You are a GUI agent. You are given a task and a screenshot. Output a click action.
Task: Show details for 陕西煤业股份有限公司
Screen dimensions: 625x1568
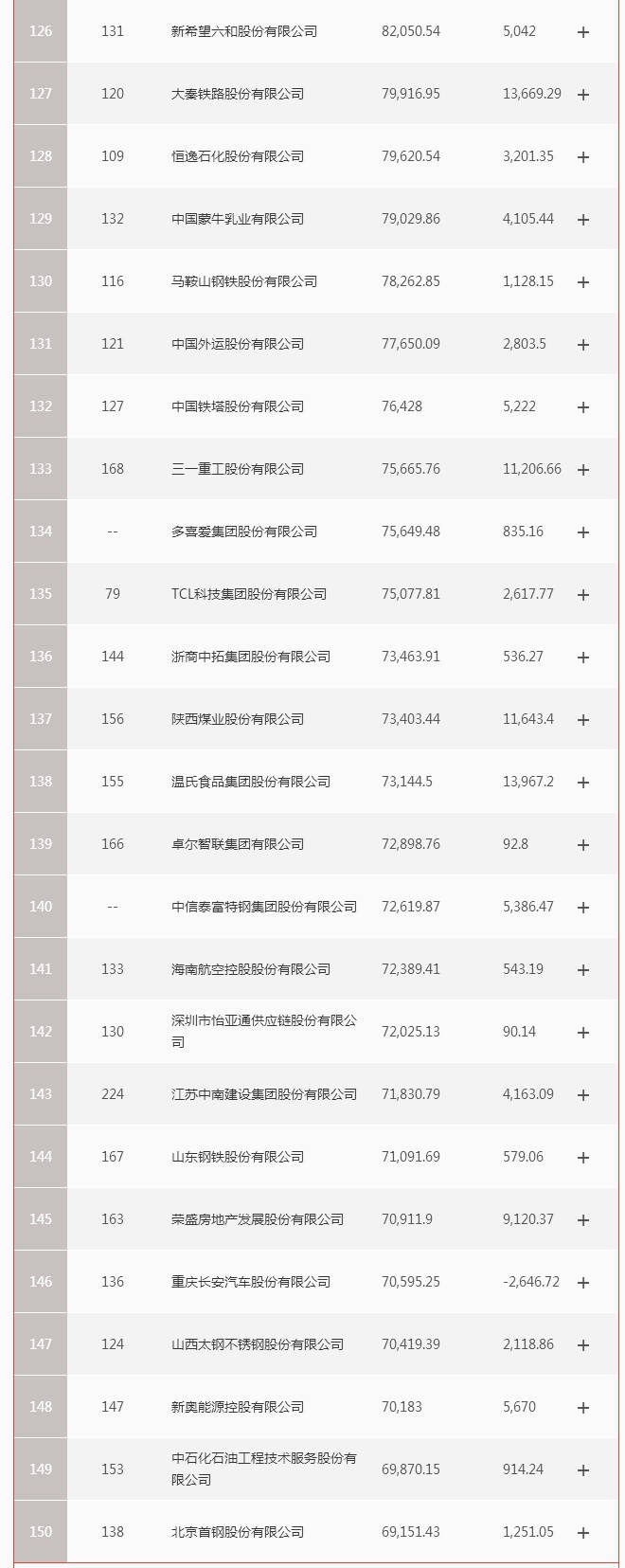point(583,720)
